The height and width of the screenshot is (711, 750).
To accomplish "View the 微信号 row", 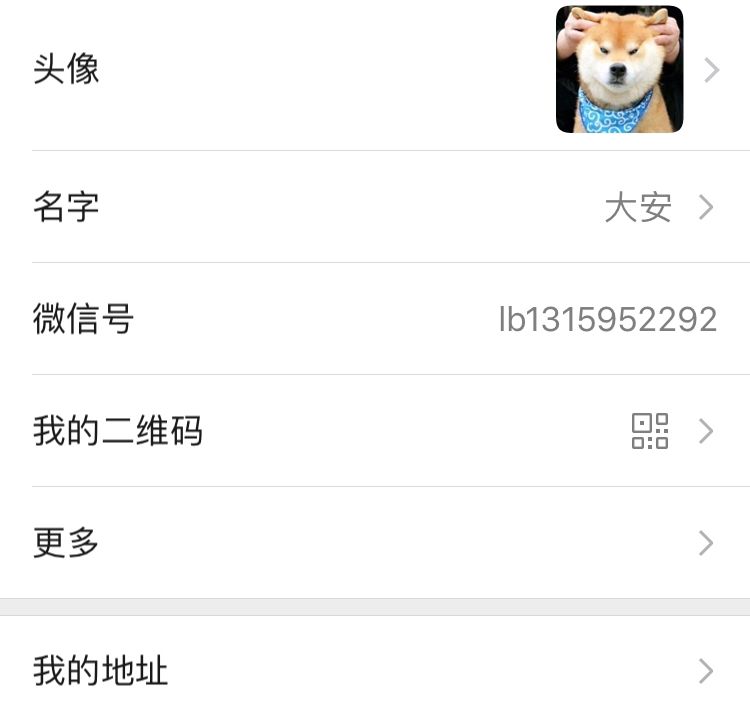I will (x=375, y=319).
